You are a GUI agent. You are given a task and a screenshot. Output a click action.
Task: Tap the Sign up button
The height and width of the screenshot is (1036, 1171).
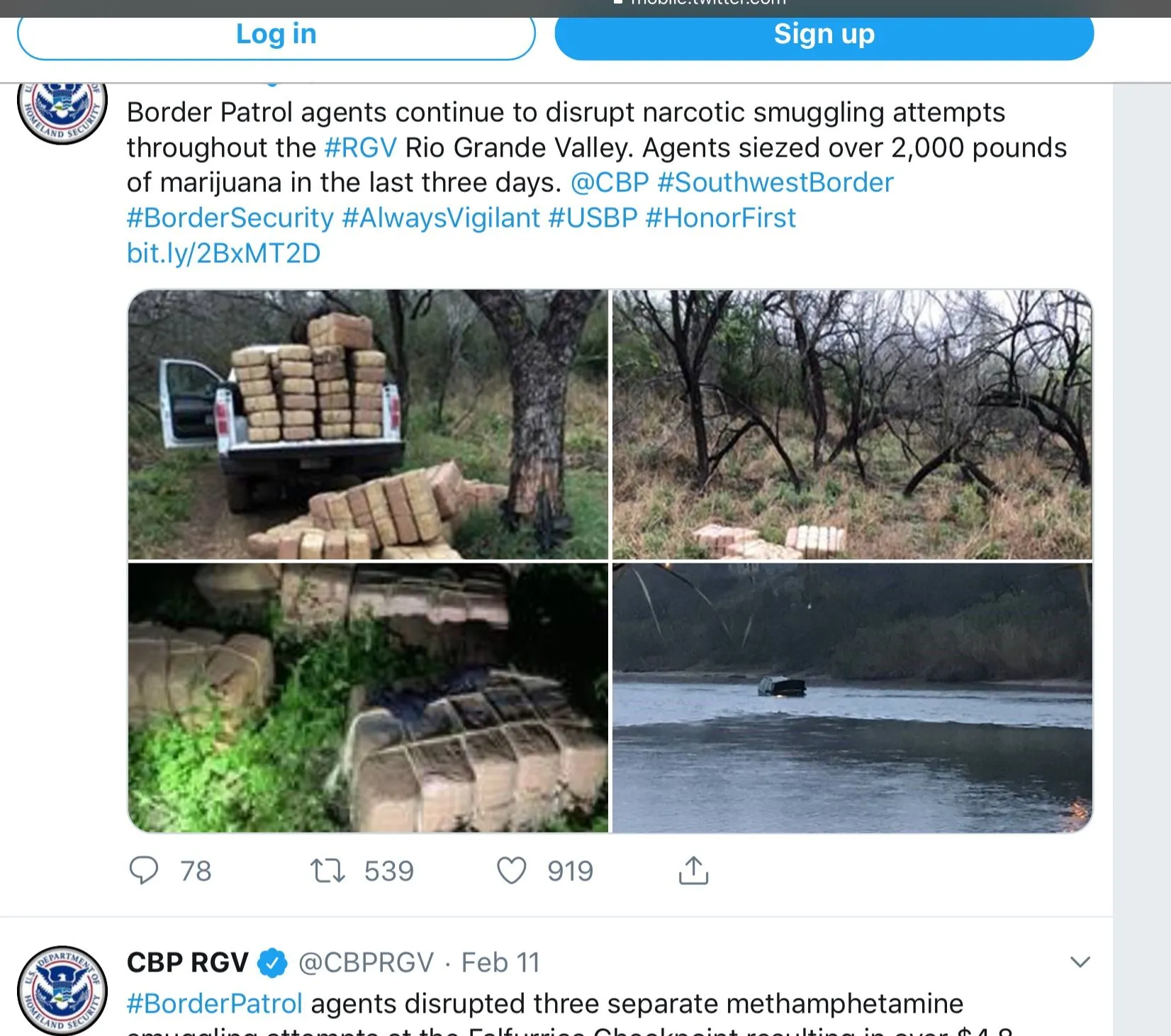point(824,35)
